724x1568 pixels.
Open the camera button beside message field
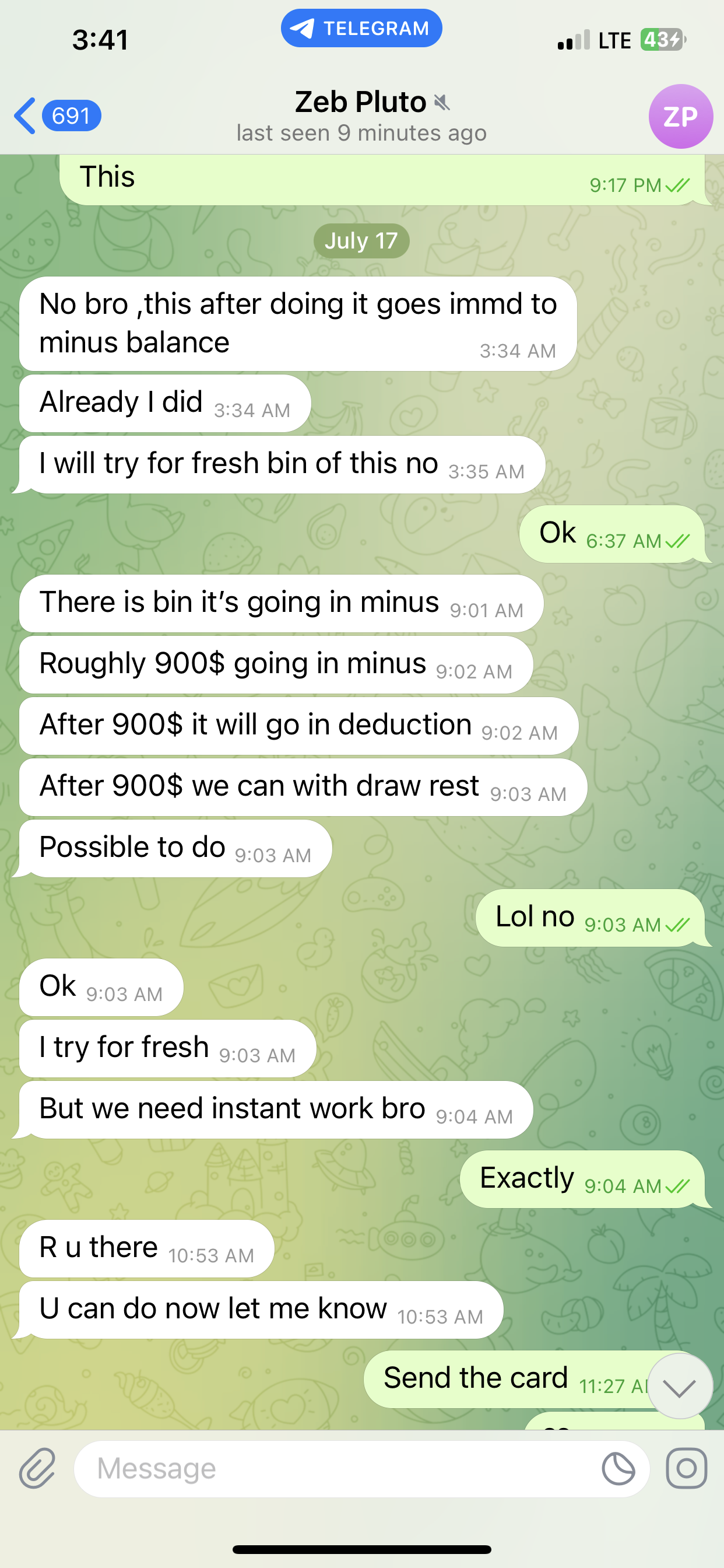coord(686,1468)
